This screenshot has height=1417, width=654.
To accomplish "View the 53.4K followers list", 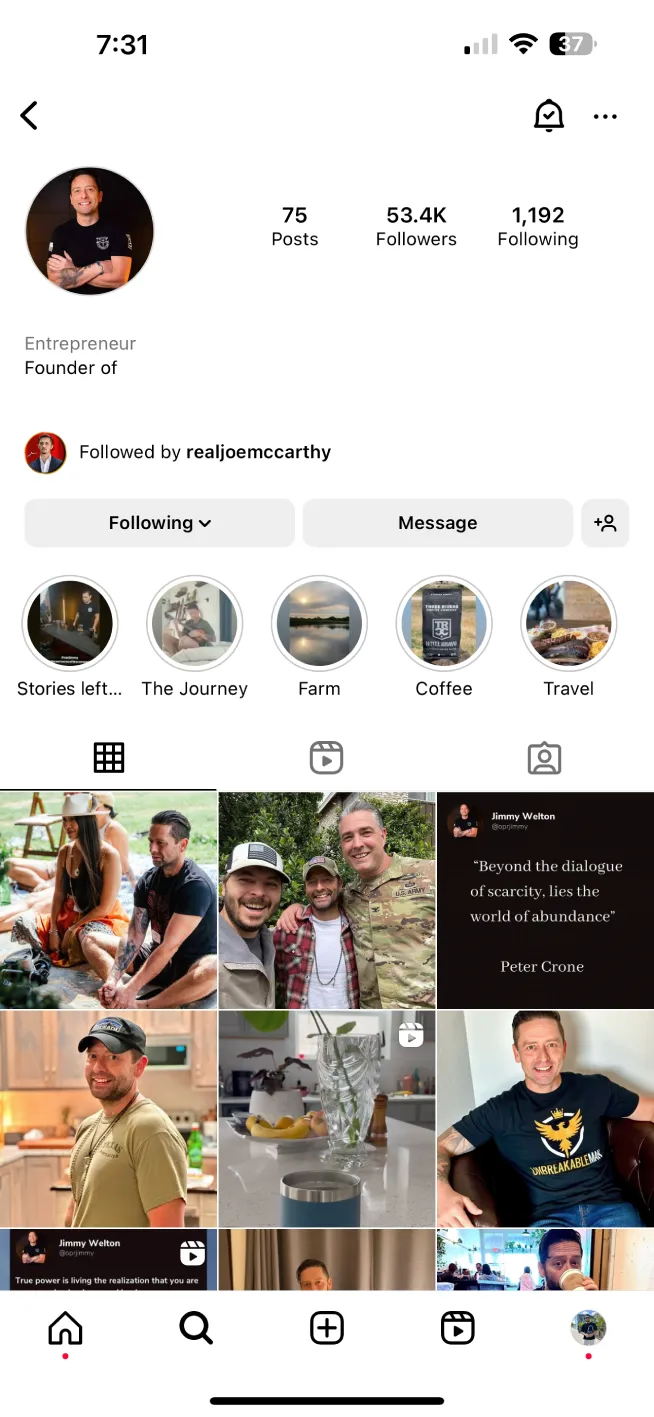I will click(x=416, y=226).
